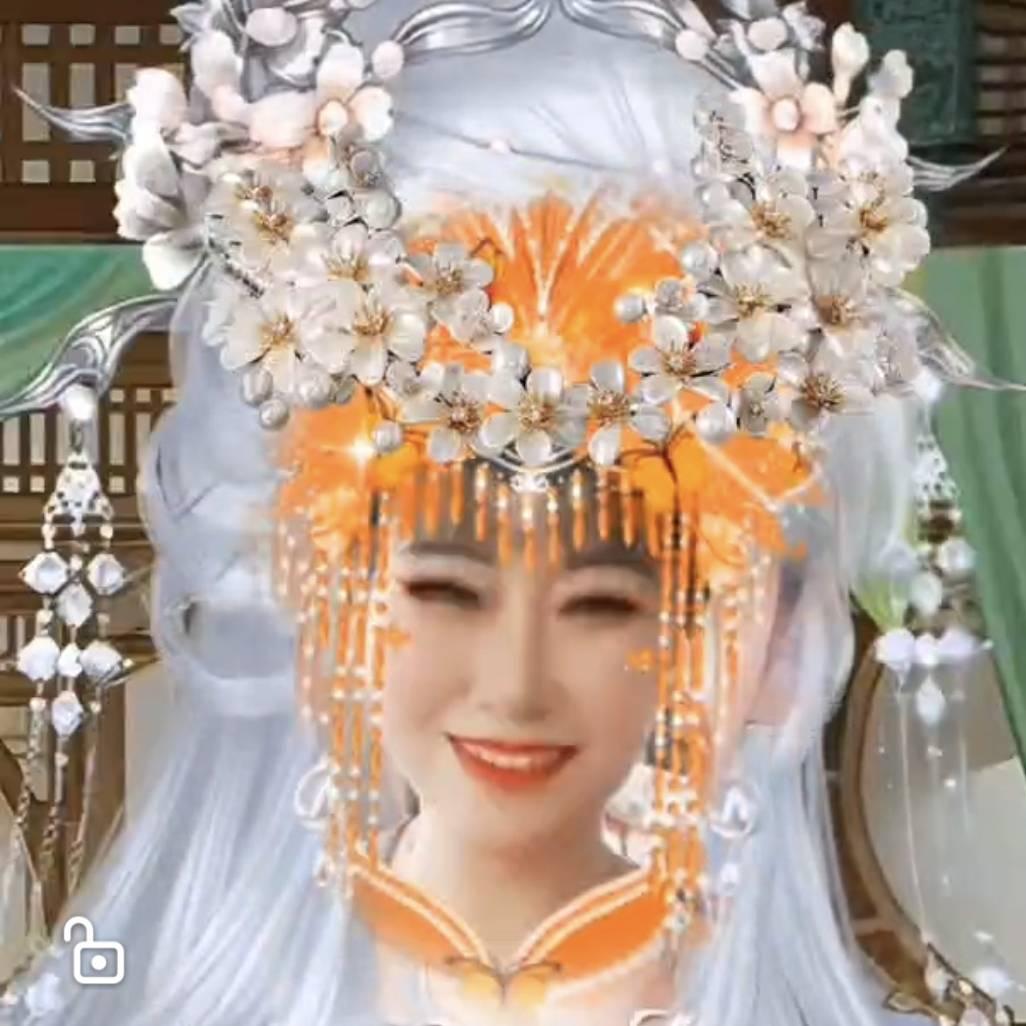Tap the screen lock icon
The height and width of the screenshot is (1026, 1026).
pos(94,950)
